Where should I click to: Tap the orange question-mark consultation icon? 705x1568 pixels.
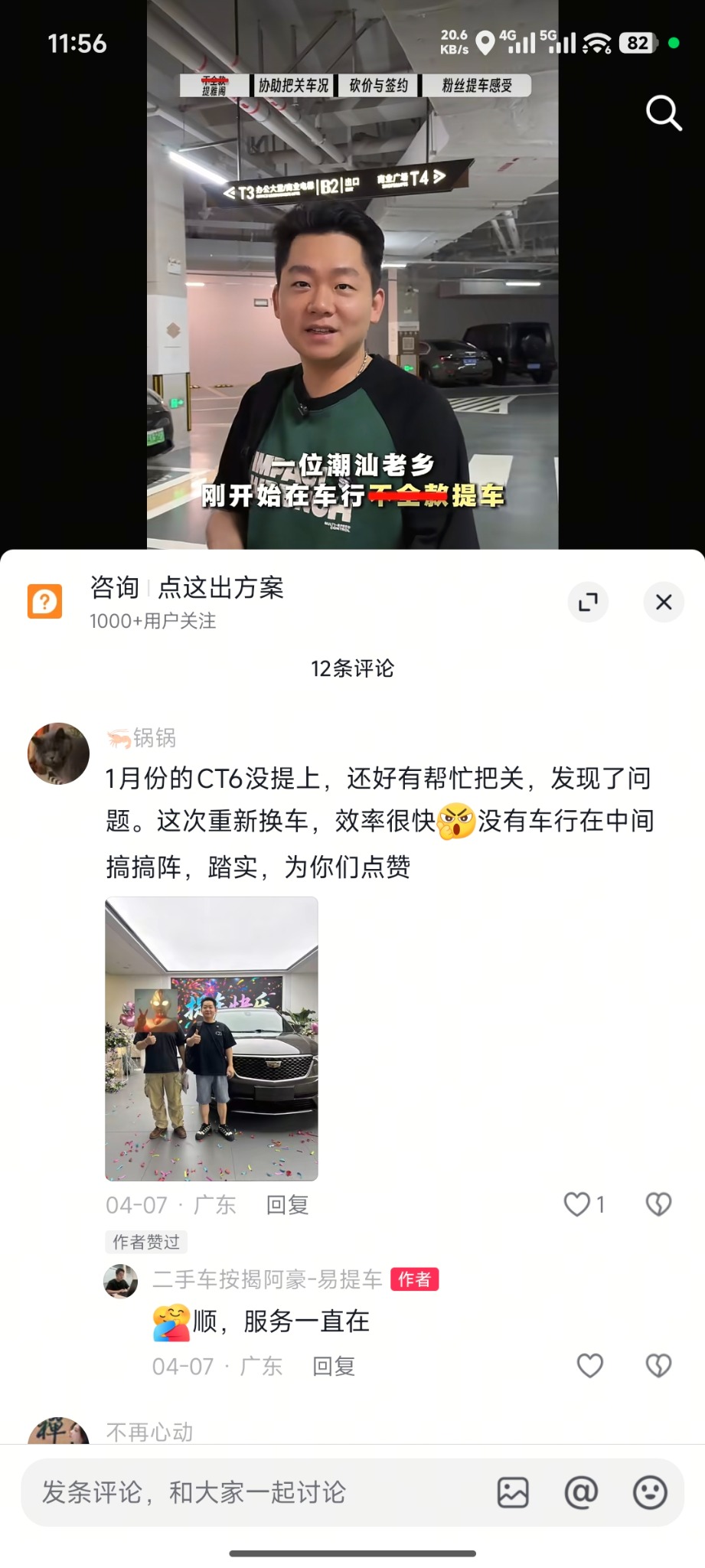(45, 602)
